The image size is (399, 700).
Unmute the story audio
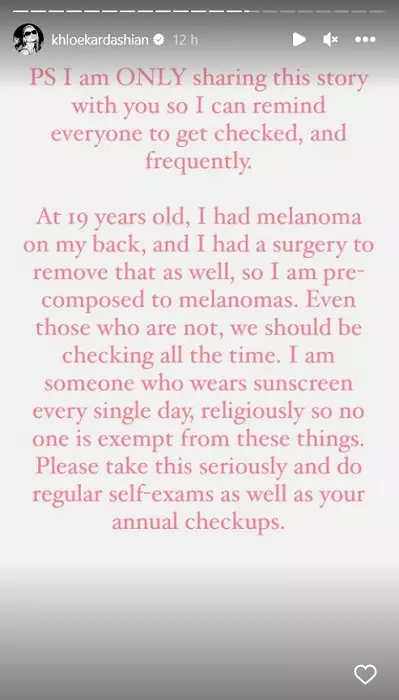pos(331,40)
